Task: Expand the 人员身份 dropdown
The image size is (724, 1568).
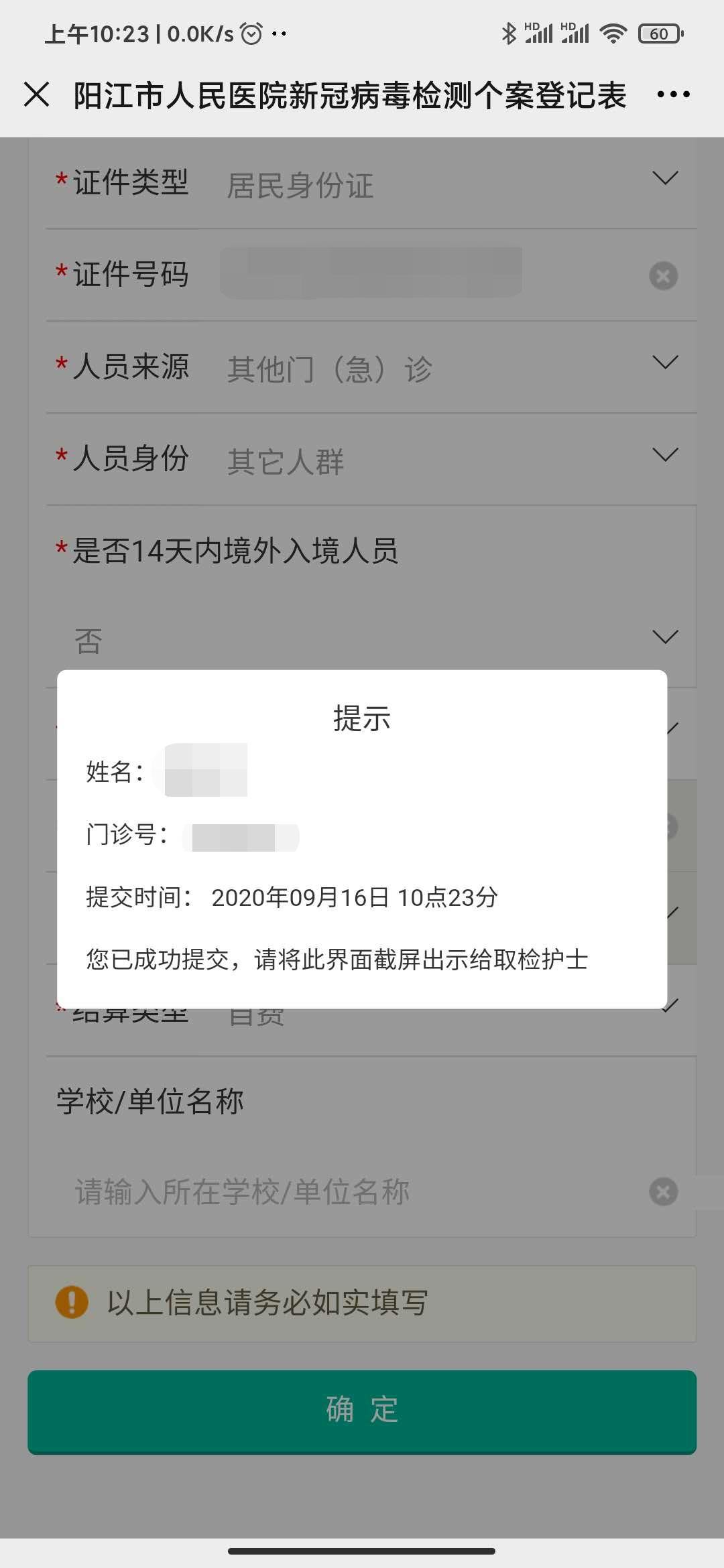Action: [x=665, y=455]
